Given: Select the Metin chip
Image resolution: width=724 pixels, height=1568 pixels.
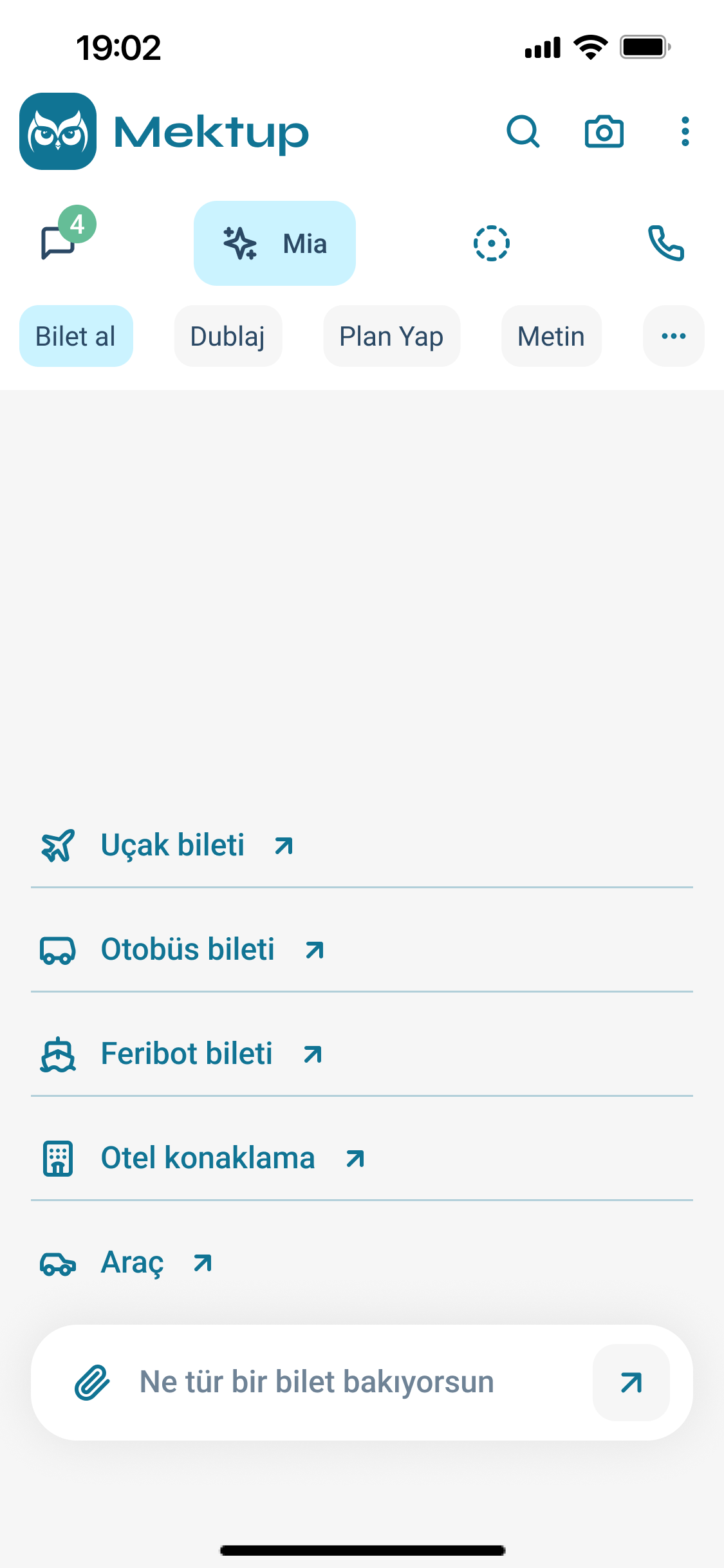Looking at the screenshot, I should point(551,336).
